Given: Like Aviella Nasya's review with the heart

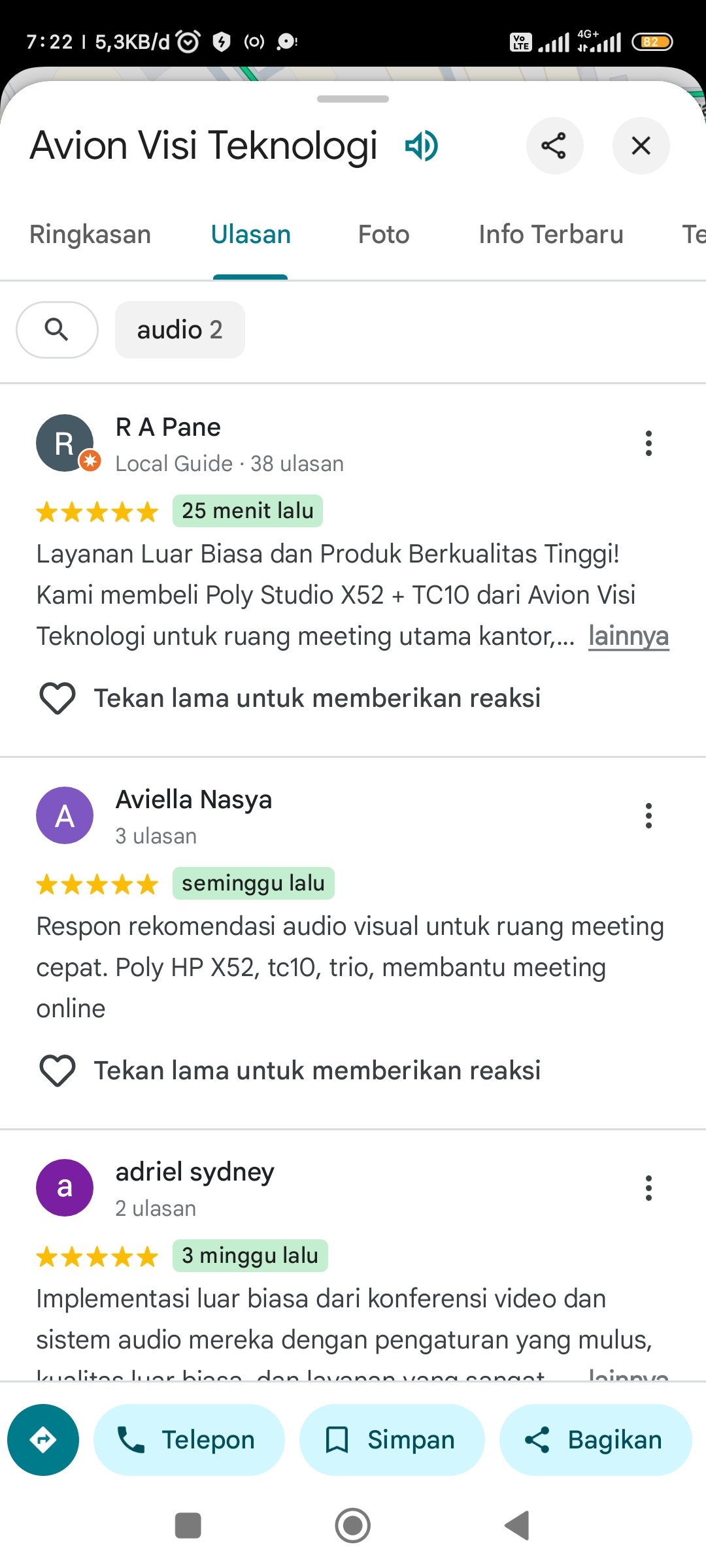Looking at the screenshot, I should pos(58,1070).
